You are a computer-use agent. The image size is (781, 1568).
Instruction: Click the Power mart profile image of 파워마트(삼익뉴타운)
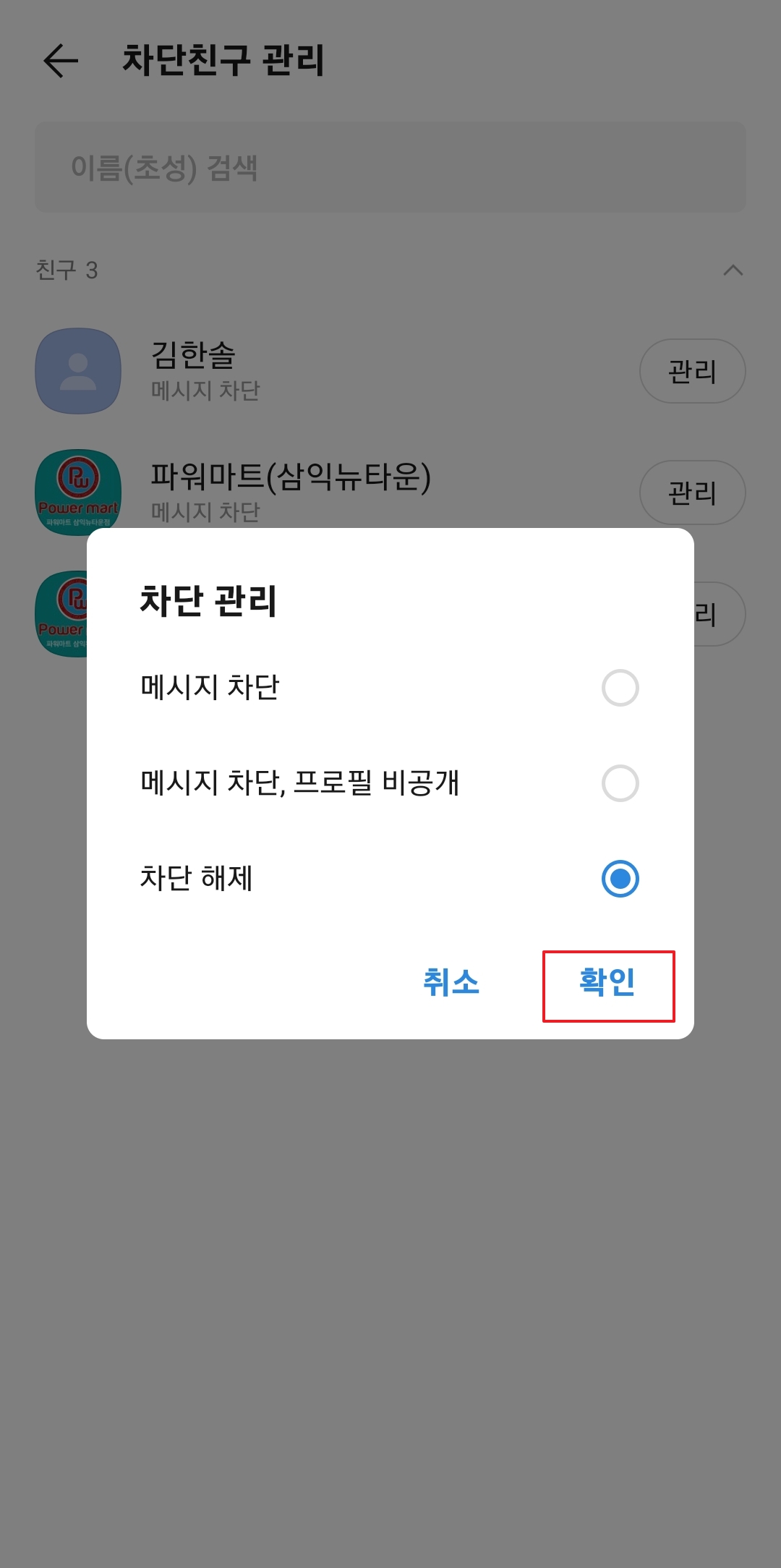(x=78, y=492)
